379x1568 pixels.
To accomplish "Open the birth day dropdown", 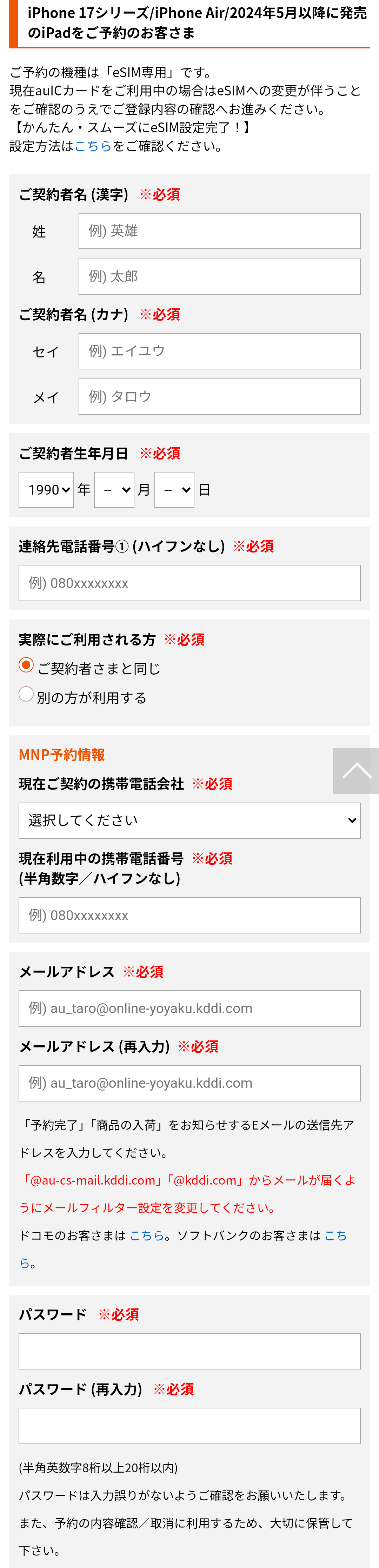I will 174,489.
